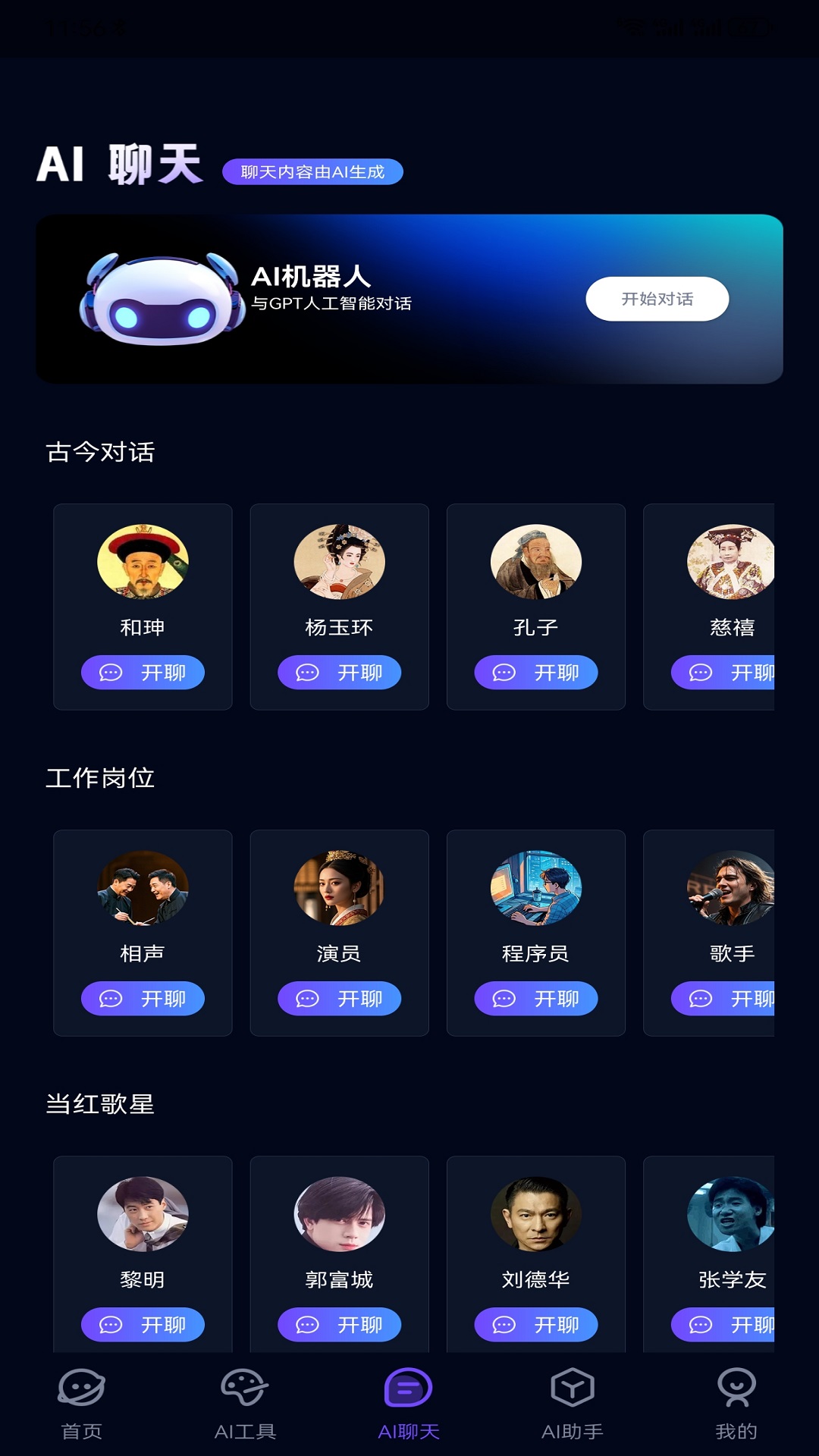The width and height of the screenshot is (819, 1456).
Task: Start a chat with 孔子 via 开聊
Action: tap(535, 671)
